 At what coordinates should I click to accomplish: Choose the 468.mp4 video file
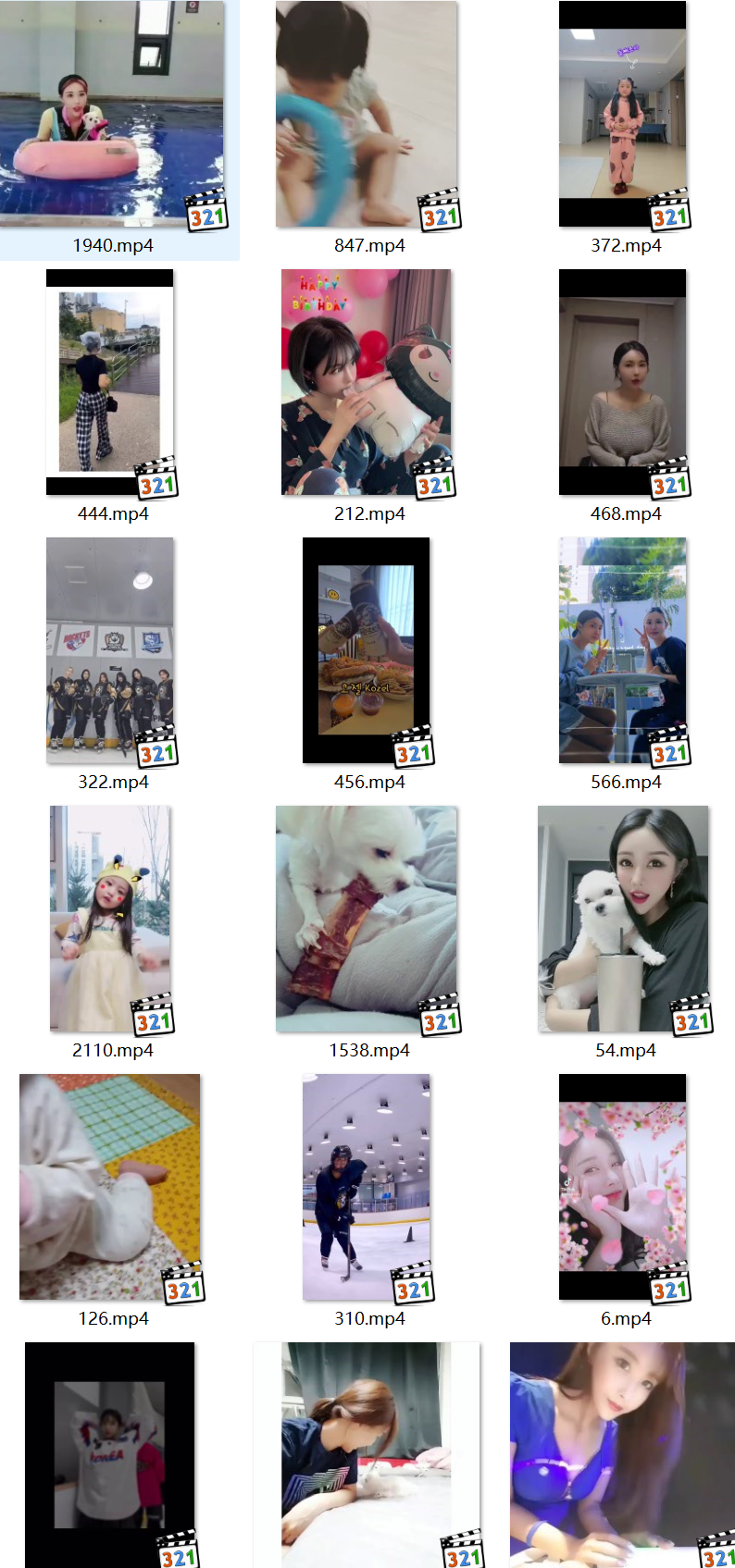click(x=622, y=383)
